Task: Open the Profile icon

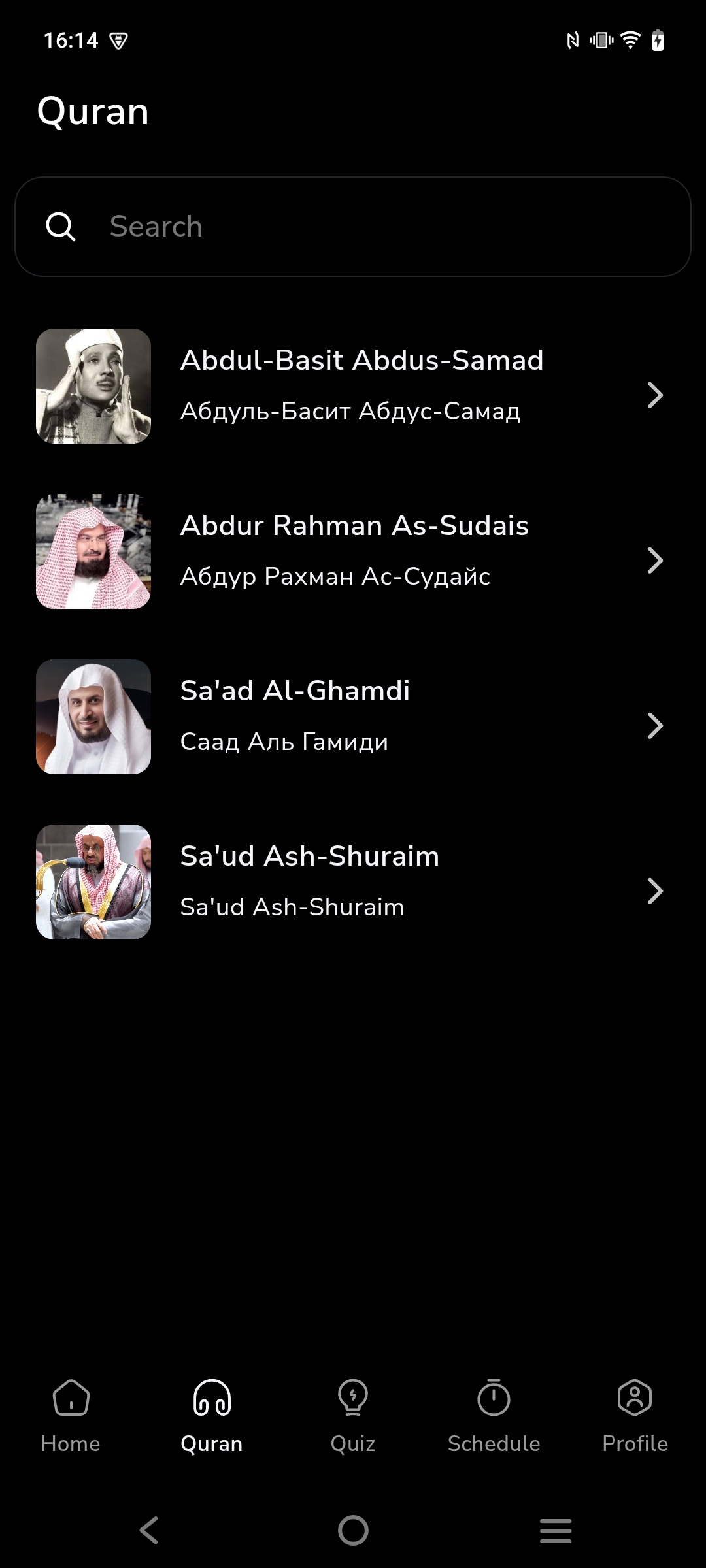Action: 635,1399
